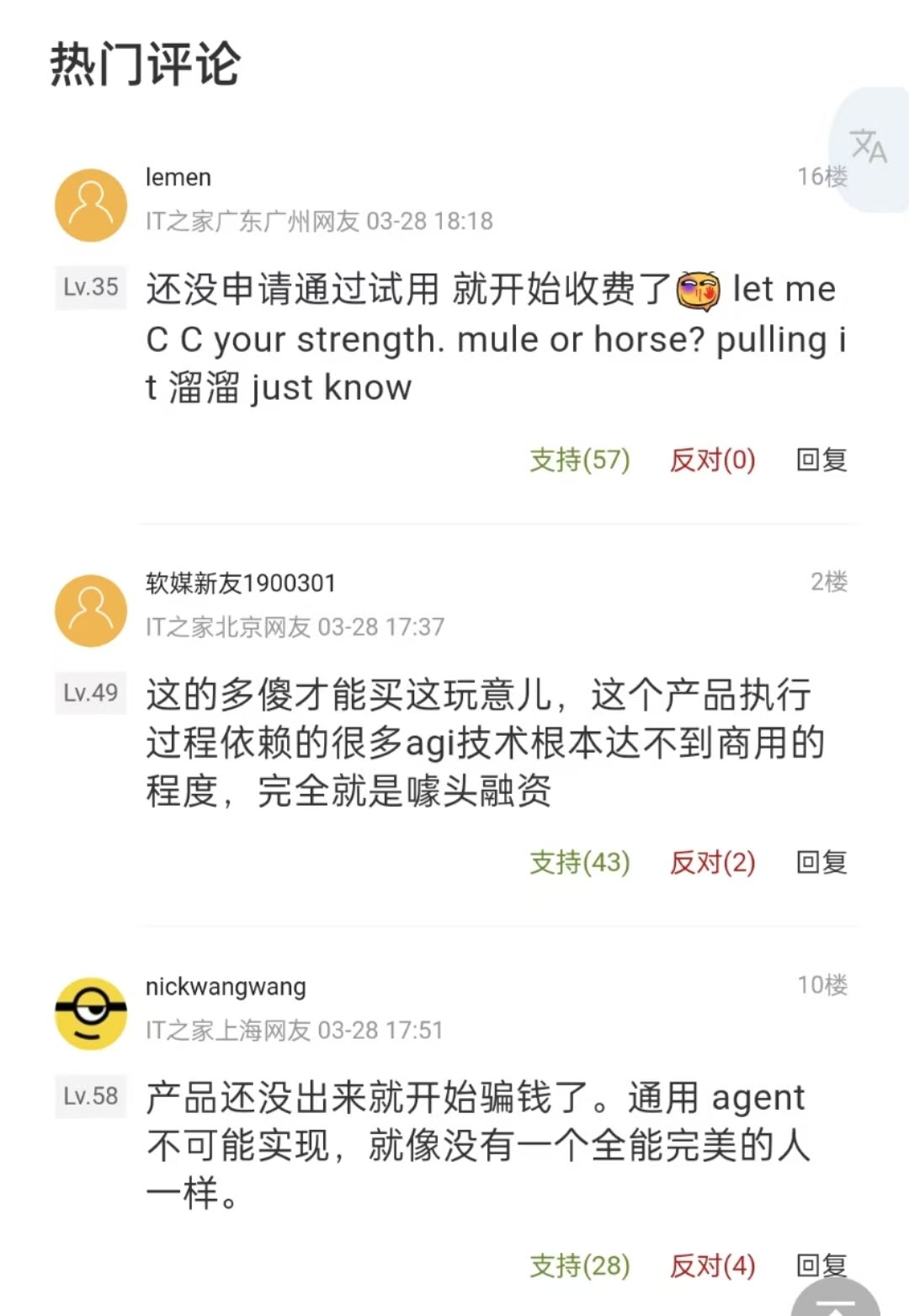The image size is (909, 1316).
Task: Oppose lemen's comment
Action: click(712, 460)
